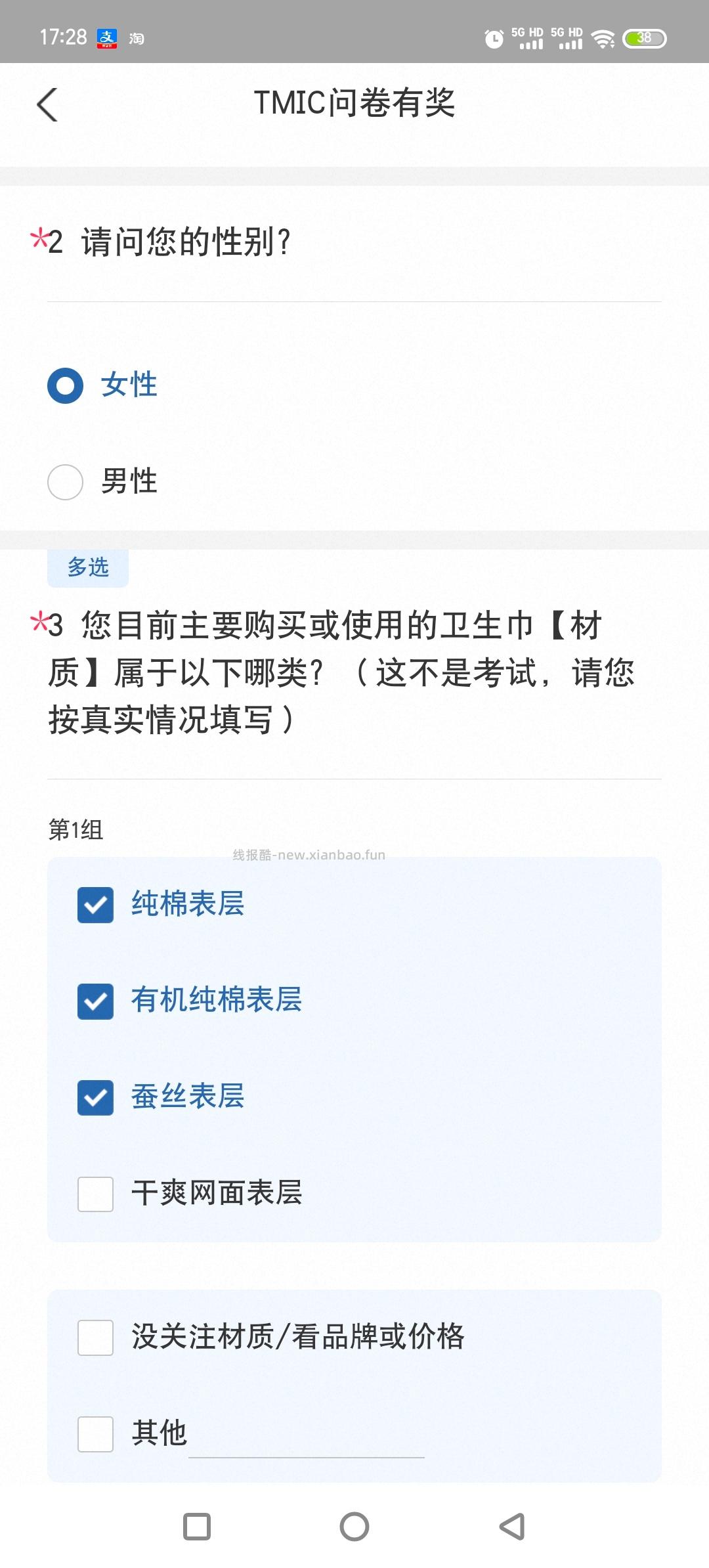Tap the back arrow to exit the survey
The image size is (709, 1568).
click(x=47, y=104)
